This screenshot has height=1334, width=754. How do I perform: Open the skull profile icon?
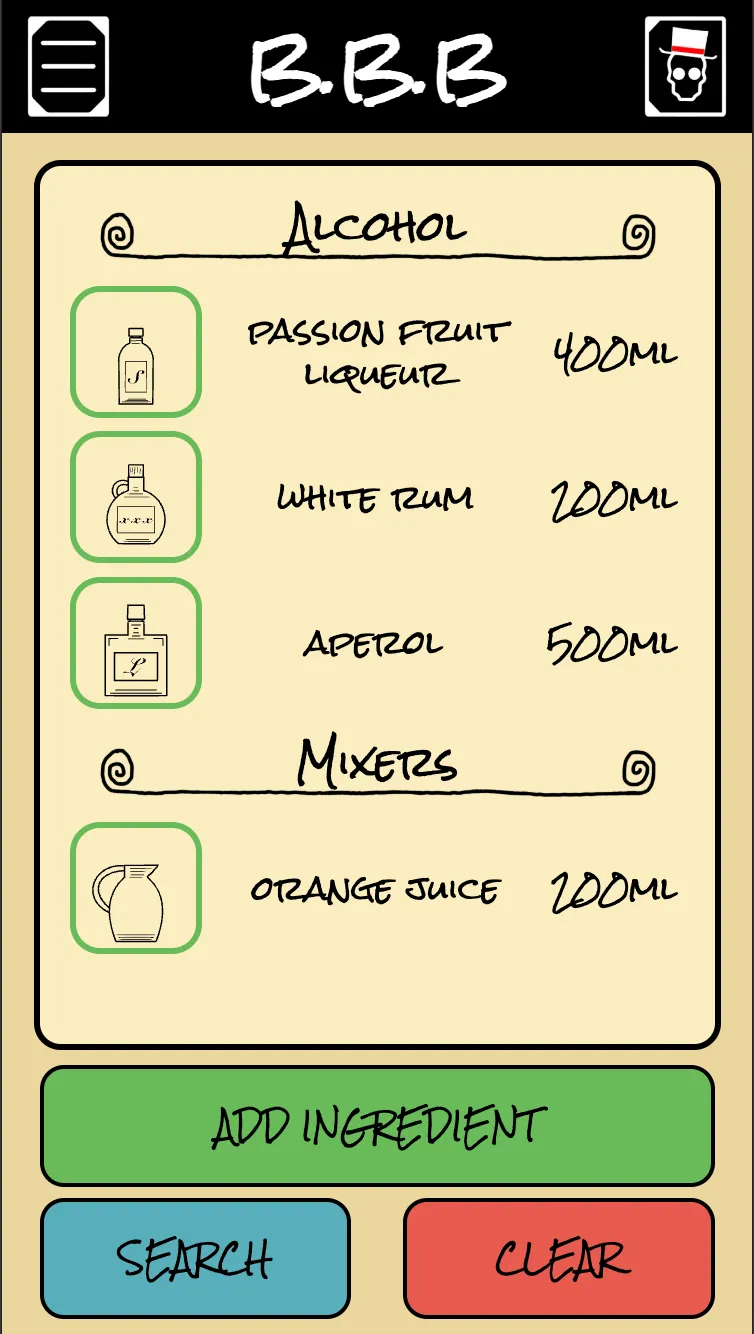685,67
